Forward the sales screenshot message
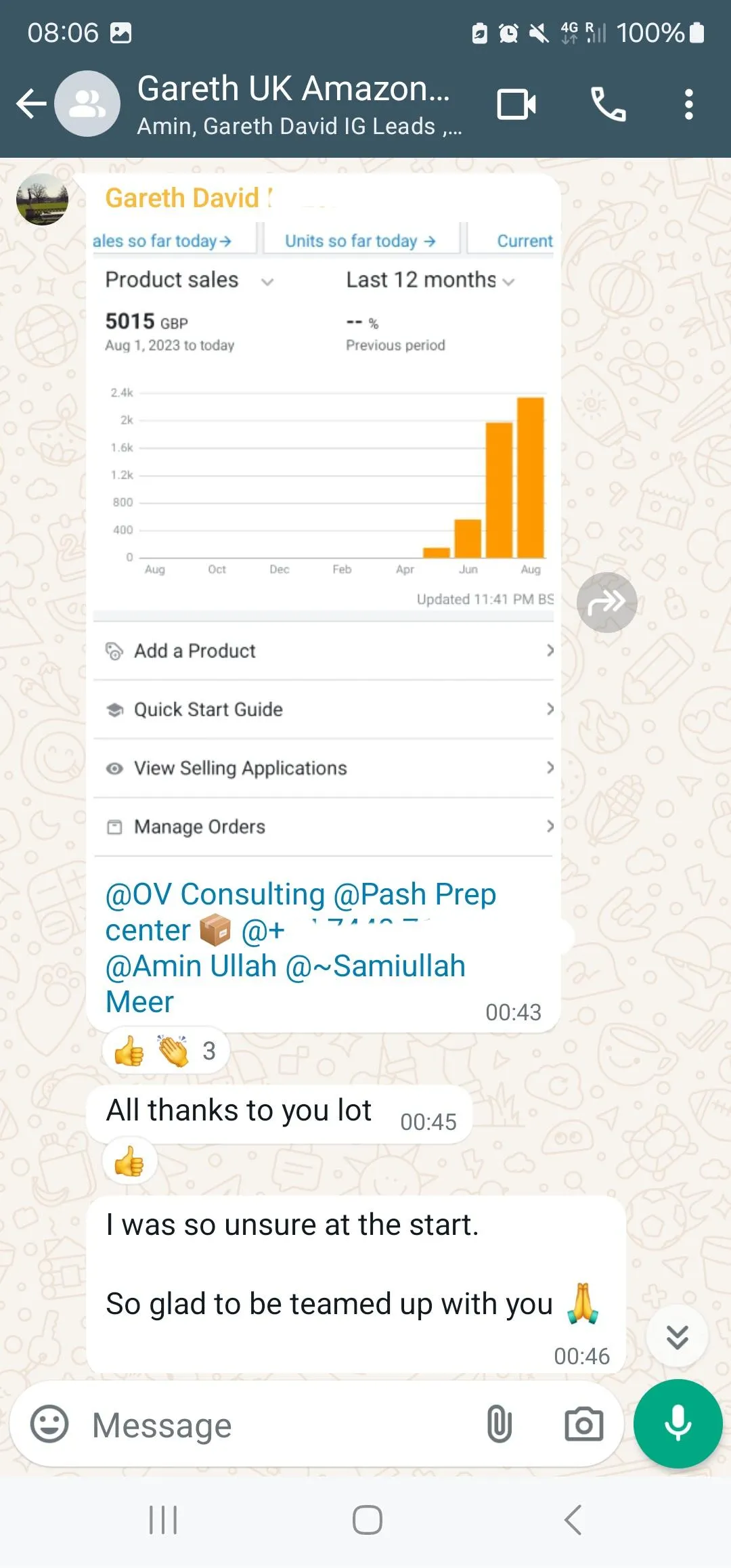Viewport: 731px width, 1568px height. (x=606, y=602)
